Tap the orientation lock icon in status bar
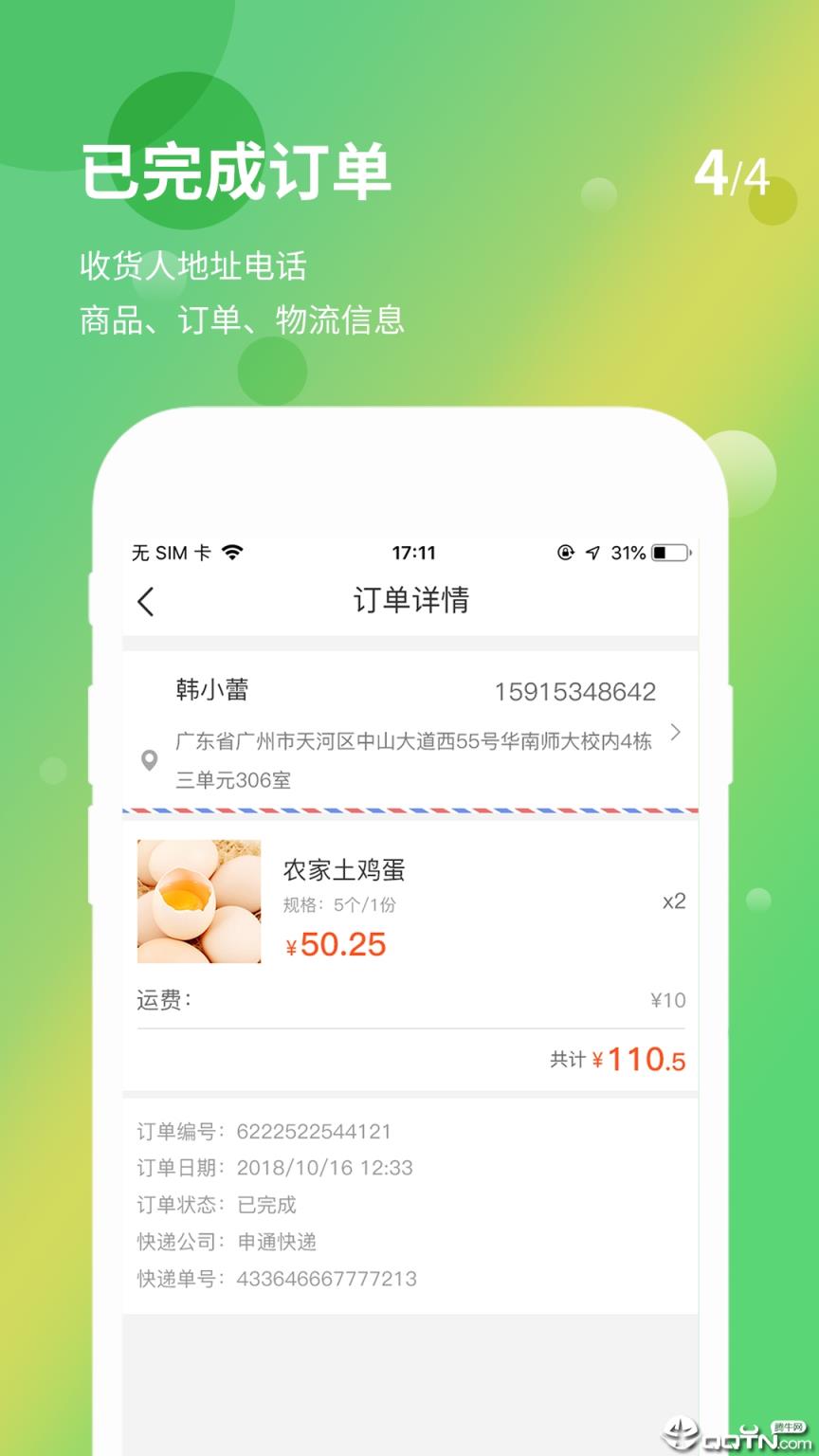 pos(563,551)
